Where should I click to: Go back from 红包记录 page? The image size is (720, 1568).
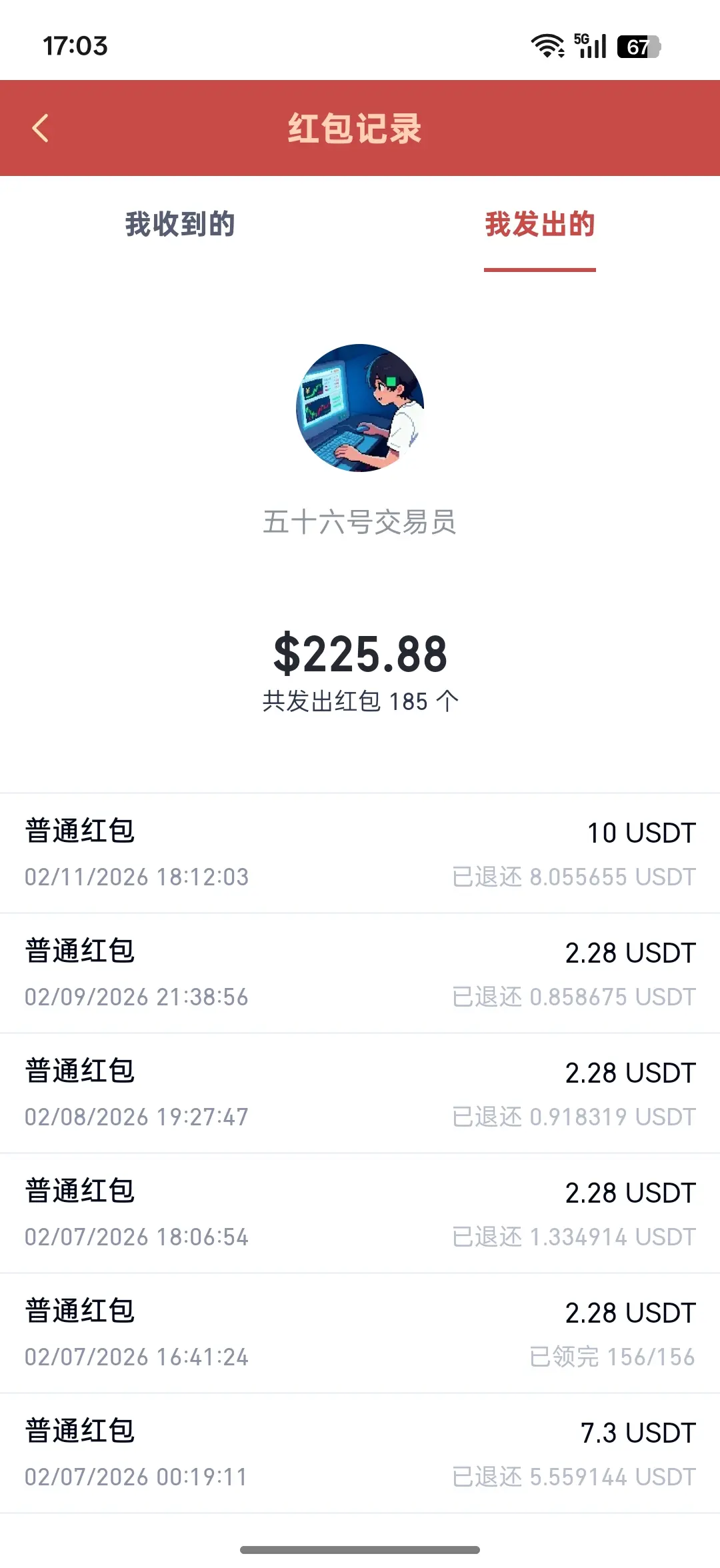pos(41,128)
